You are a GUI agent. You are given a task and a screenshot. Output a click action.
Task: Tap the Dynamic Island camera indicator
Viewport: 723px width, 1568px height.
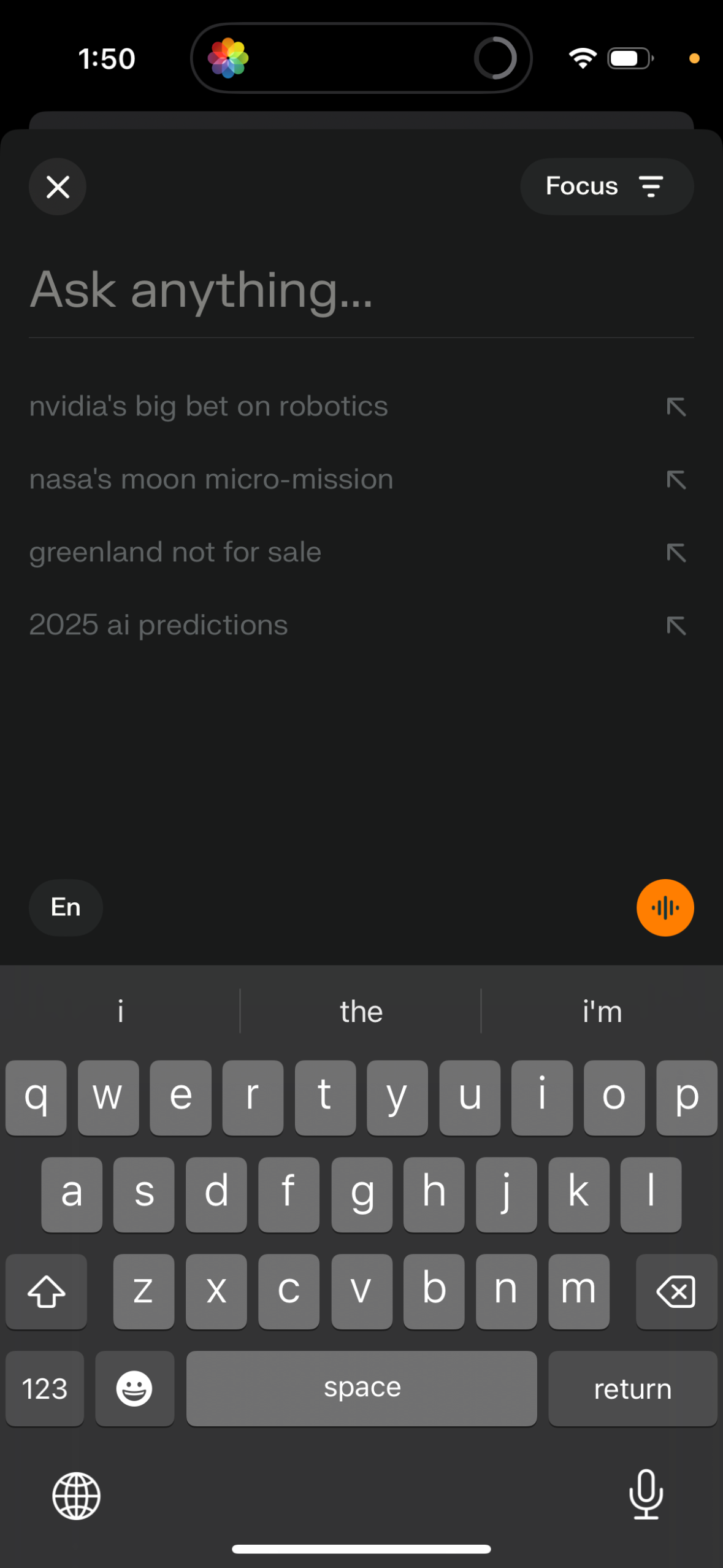click(x=497, y=58)
